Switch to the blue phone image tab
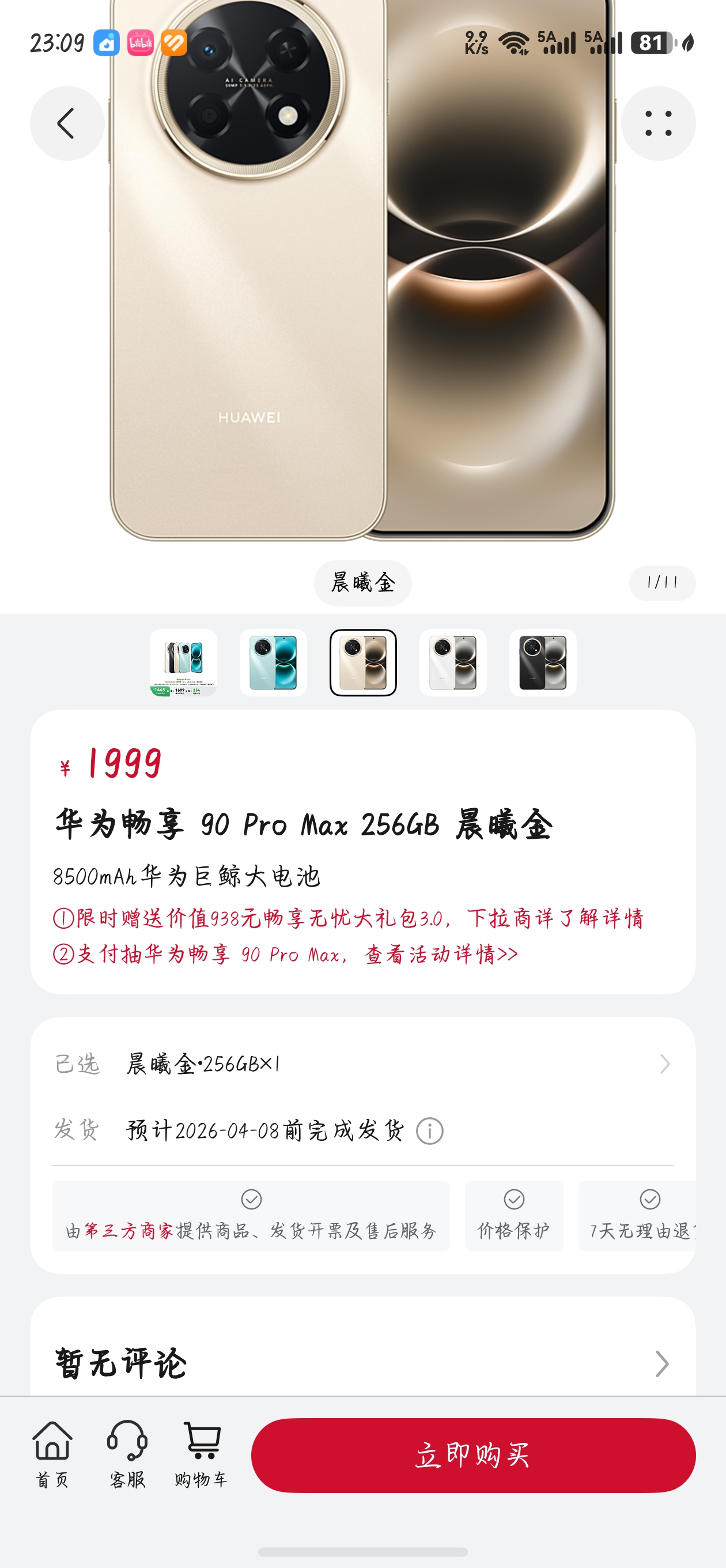This screenshot has width=726, height=1568. 273,664
